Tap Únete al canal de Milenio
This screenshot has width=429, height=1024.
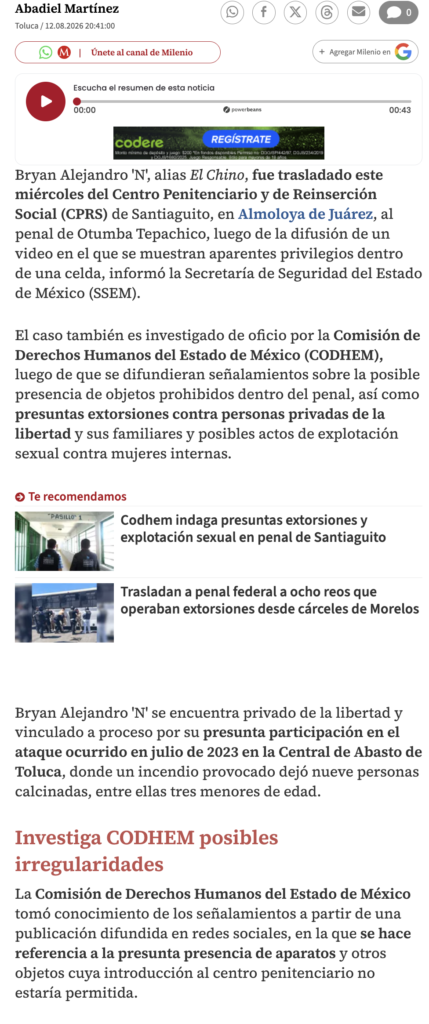click(118, 52)
